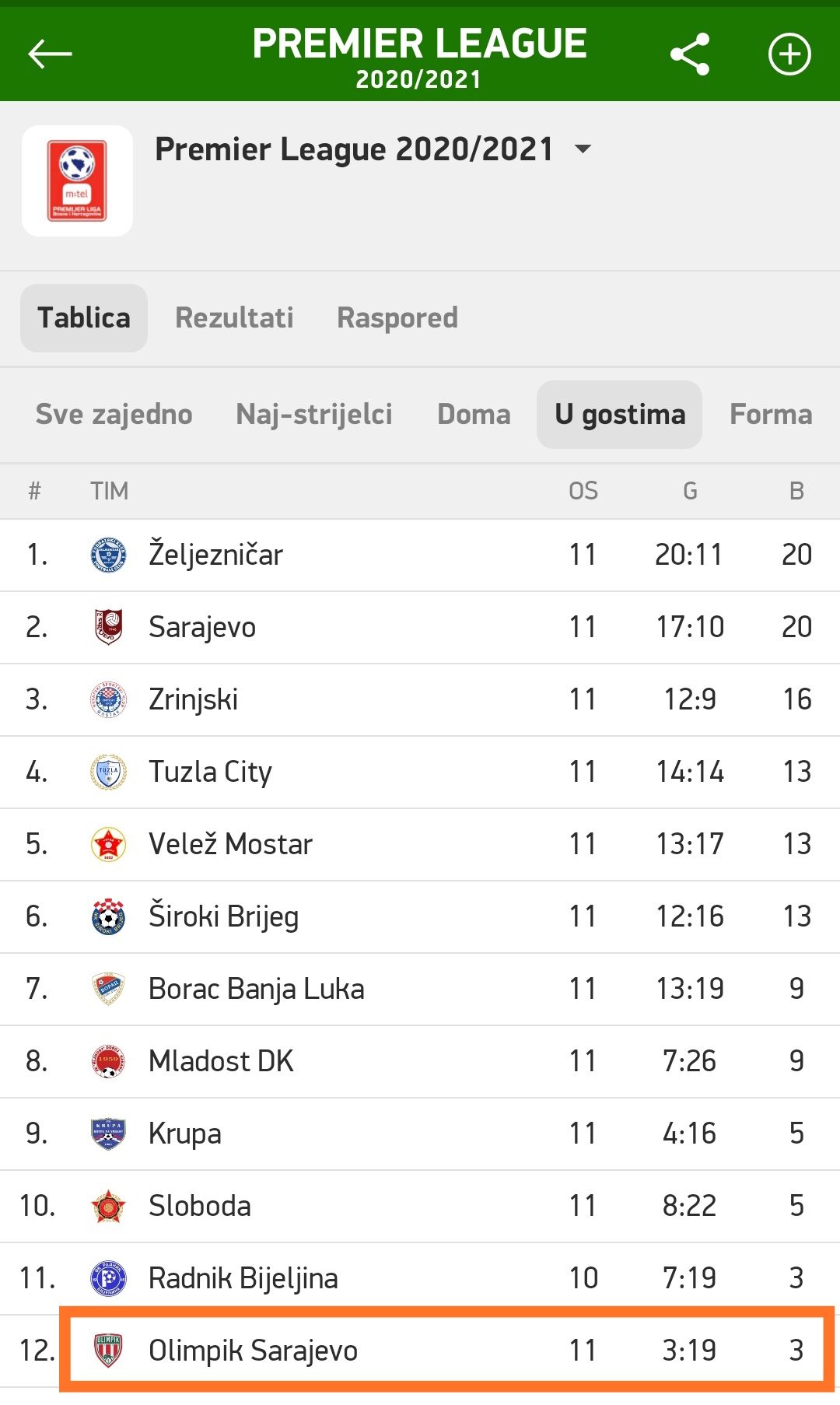Open the Željezničar team row
Screen dimensions: 840x1405
[x=420, y=555]
